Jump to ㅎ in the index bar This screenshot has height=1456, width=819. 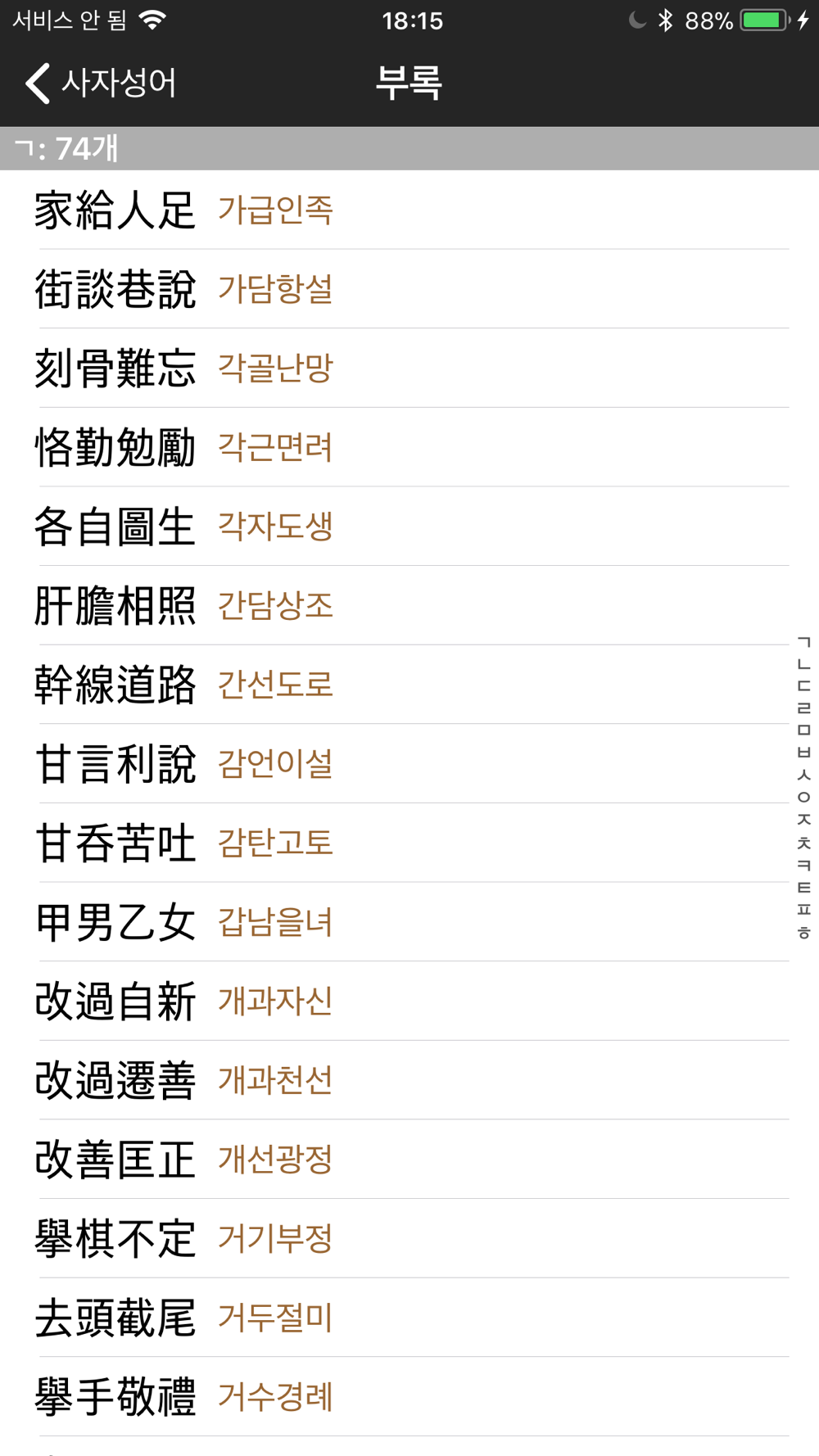pyautogui.click(x=803, y=932)
